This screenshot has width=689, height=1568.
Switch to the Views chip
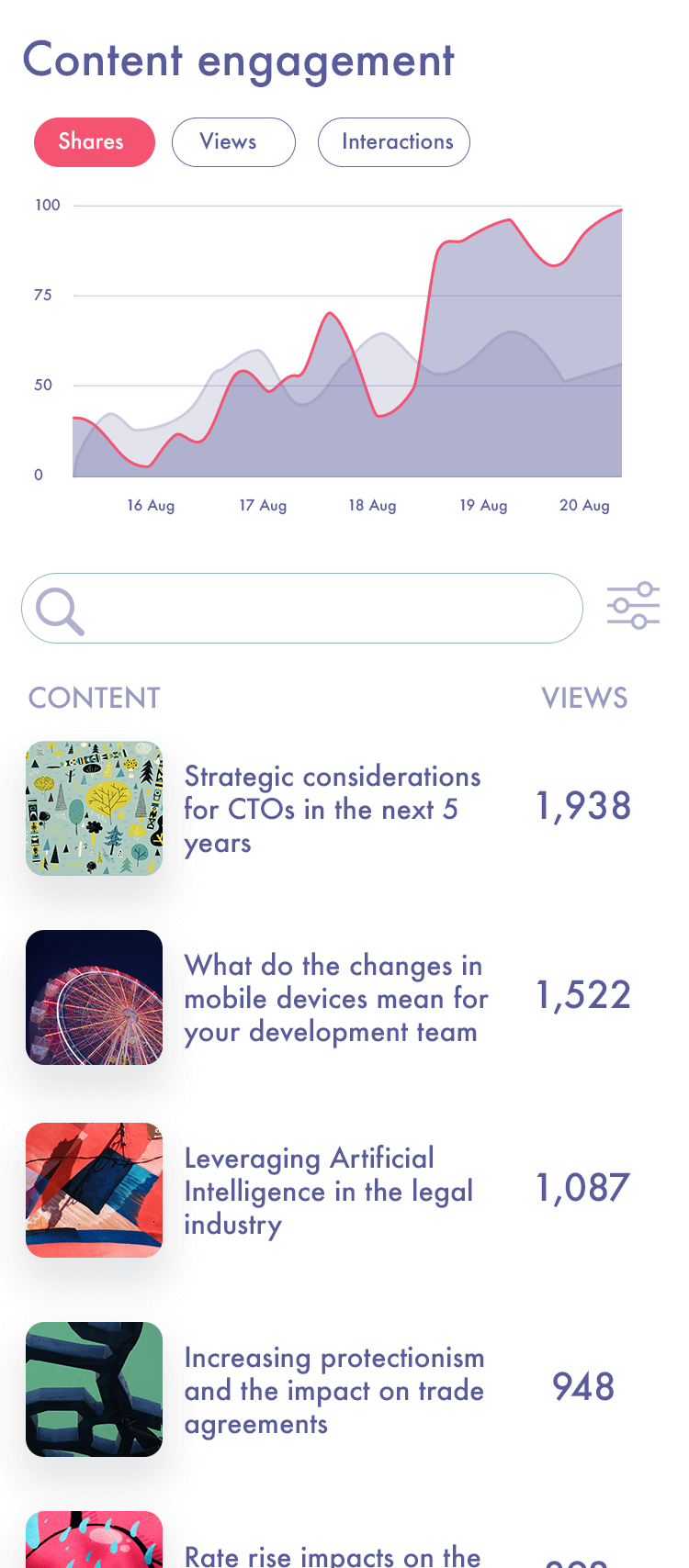[x=233, y=142]
